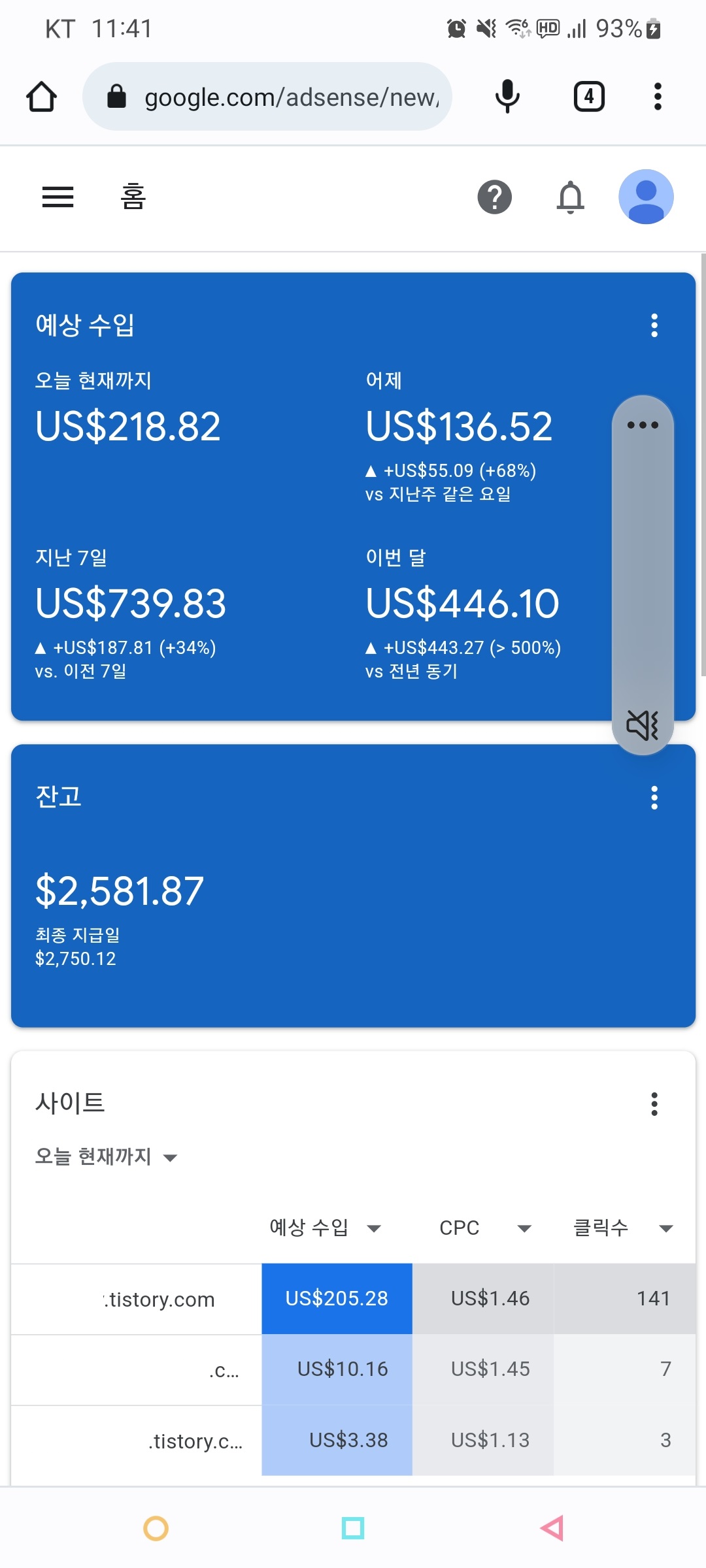Open the help question mark icon
The image size is (706, 1568).
point(494,197)
